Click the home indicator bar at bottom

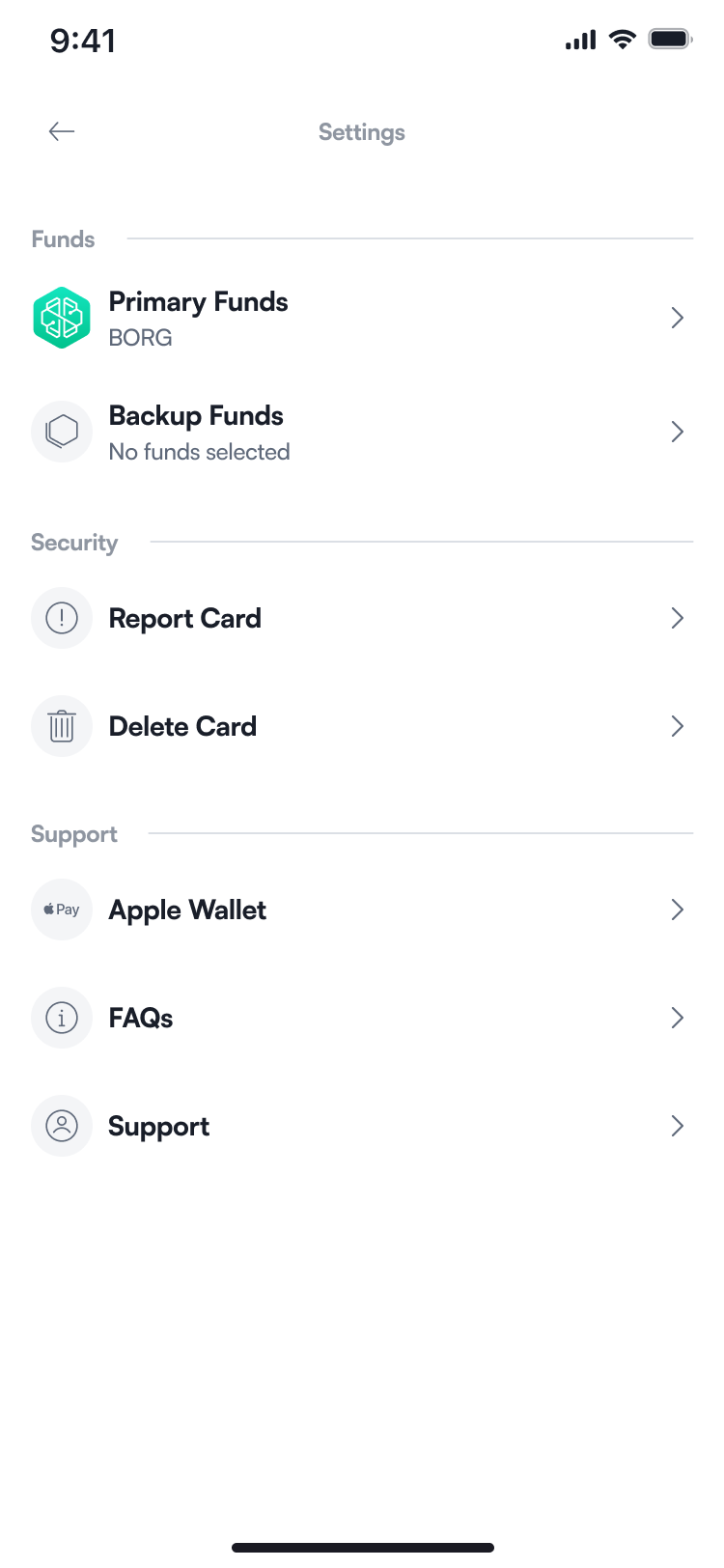click(x=362, y=1547)
